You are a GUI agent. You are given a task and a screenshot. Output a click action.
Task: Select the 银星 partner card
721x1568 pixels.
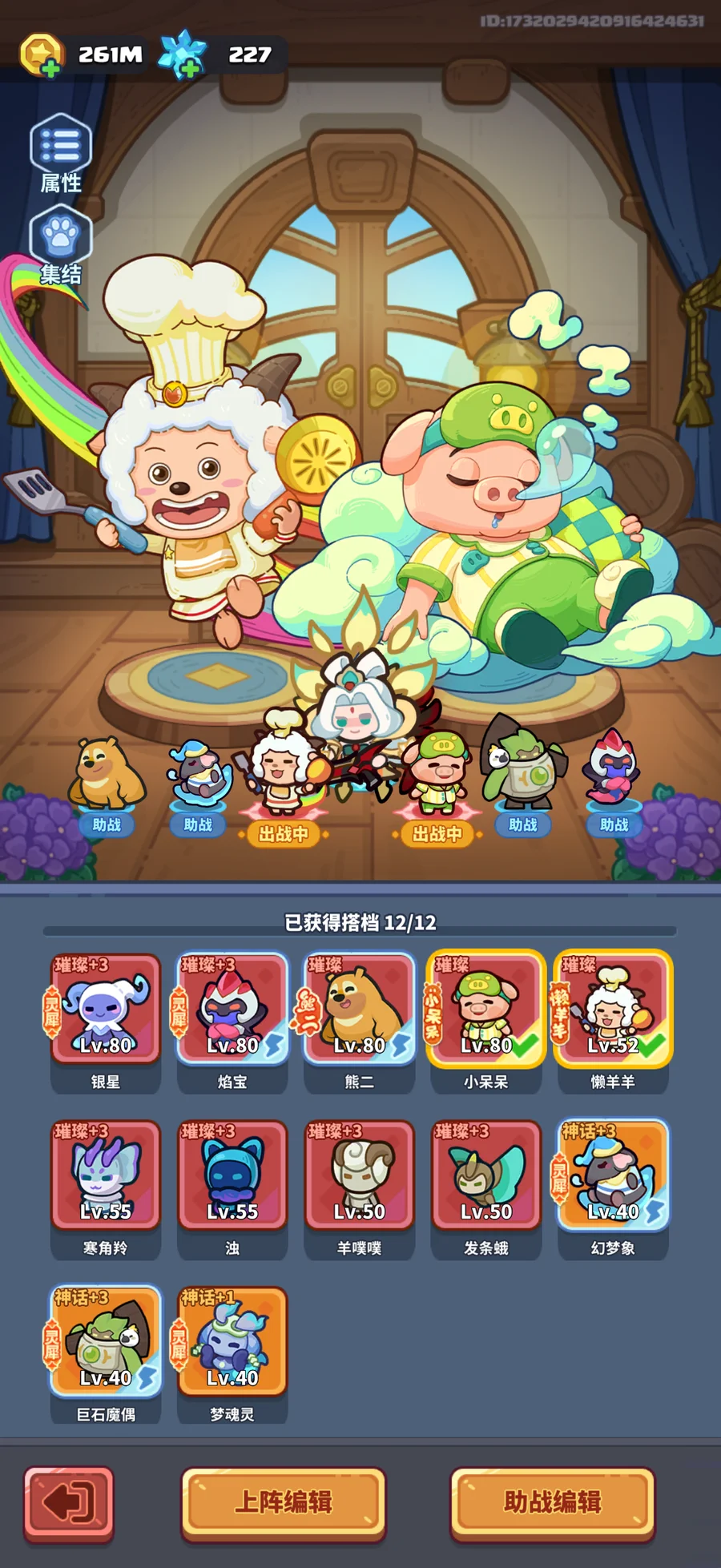[106, 1011]
